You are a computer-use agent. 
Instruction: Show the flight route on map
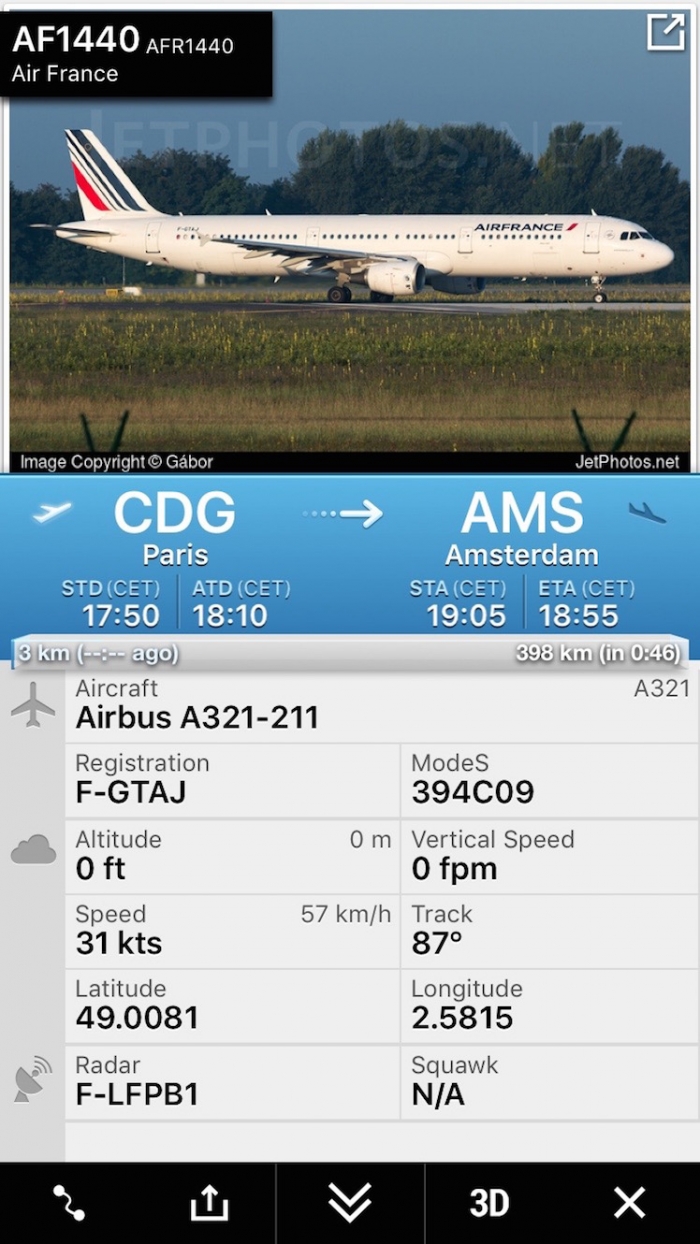[x=69, y=1203]
